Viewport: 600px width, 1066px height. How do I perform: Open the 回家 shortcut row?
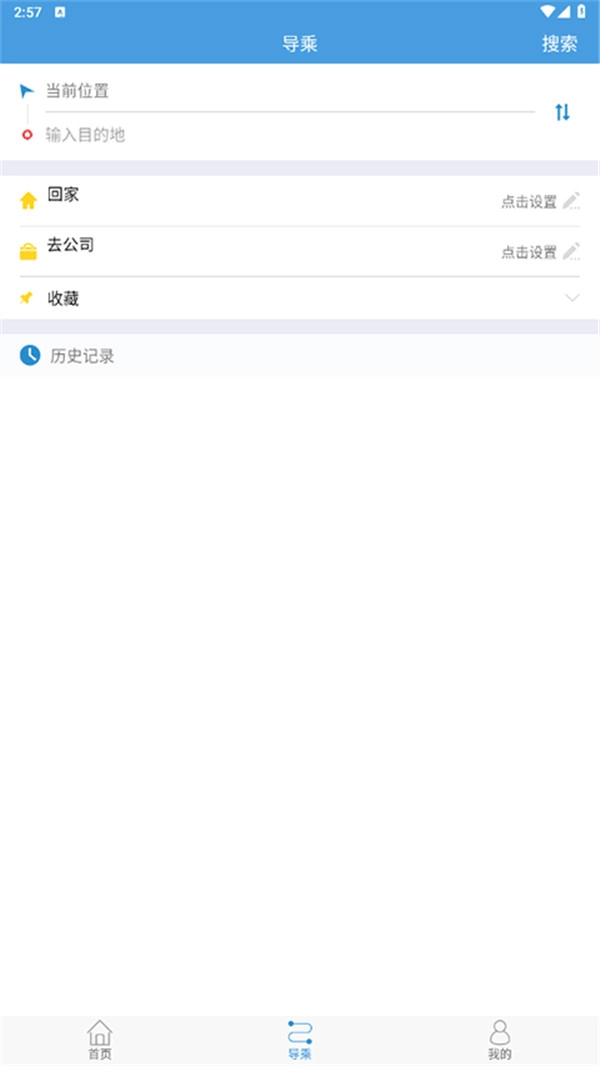tap(300, 201)
